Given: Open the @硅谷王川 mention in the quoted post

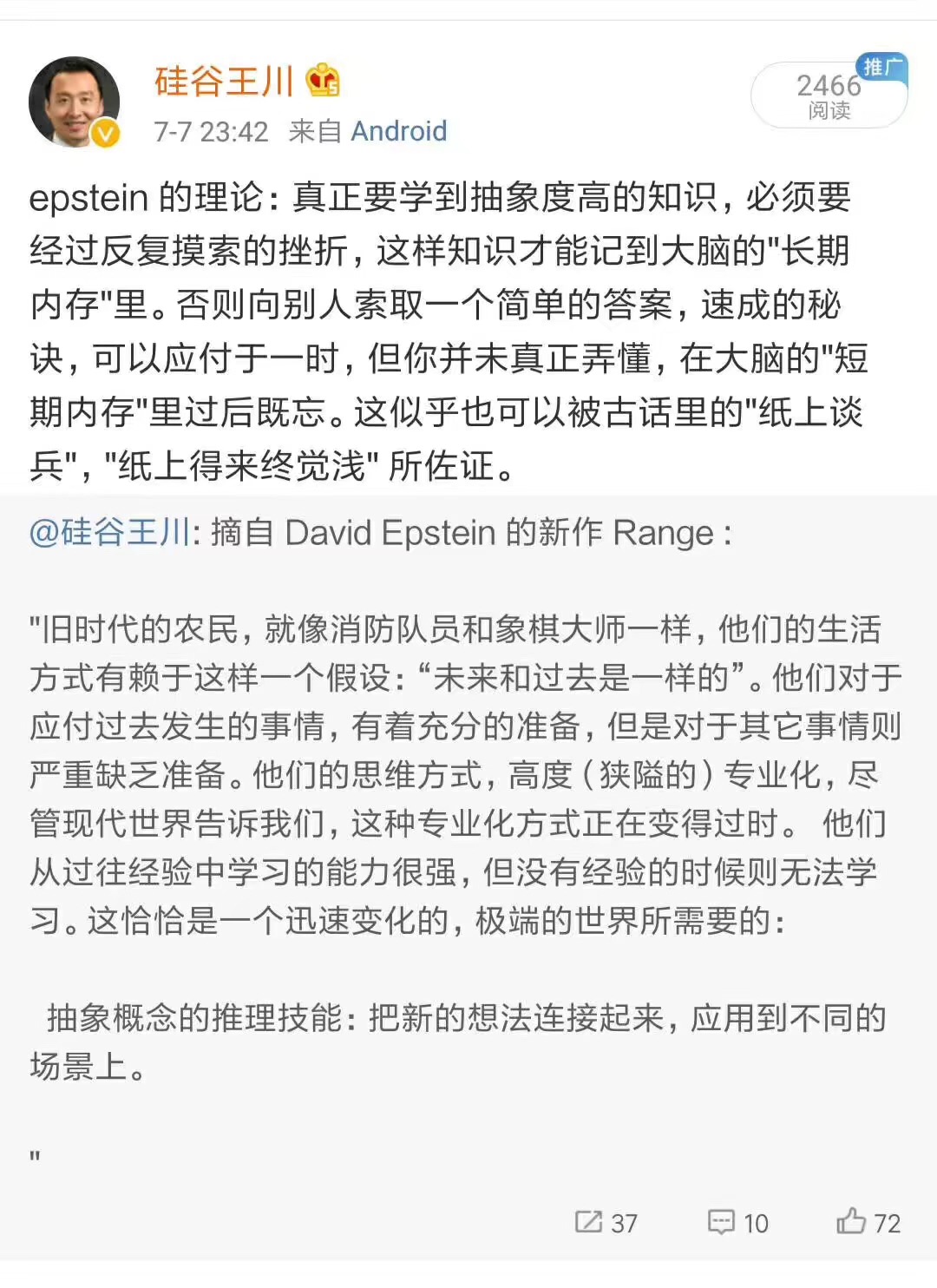Looking at the screenshot, I should click(x=109, y=532).
